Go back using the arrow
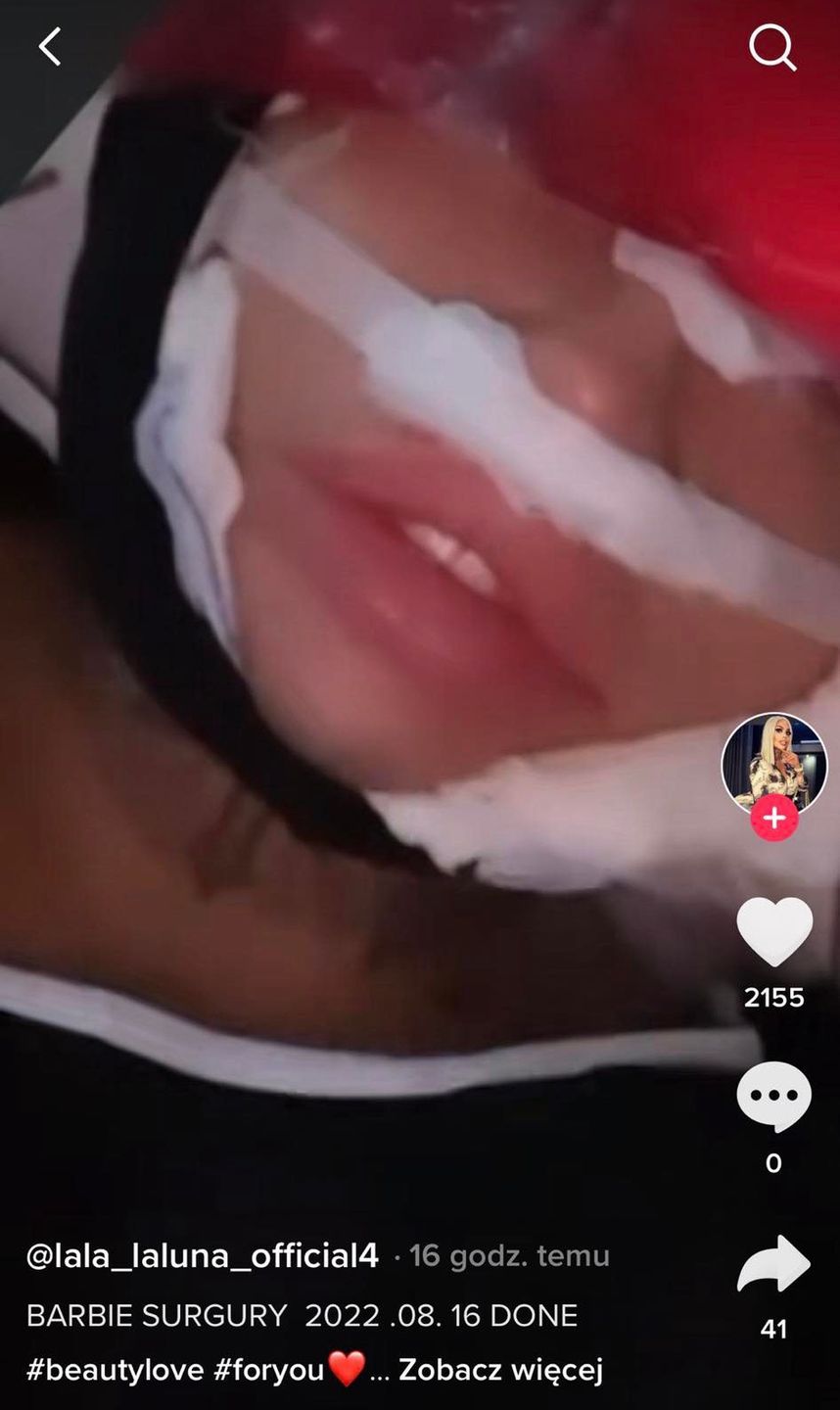840x1410 pixels. 50,46
